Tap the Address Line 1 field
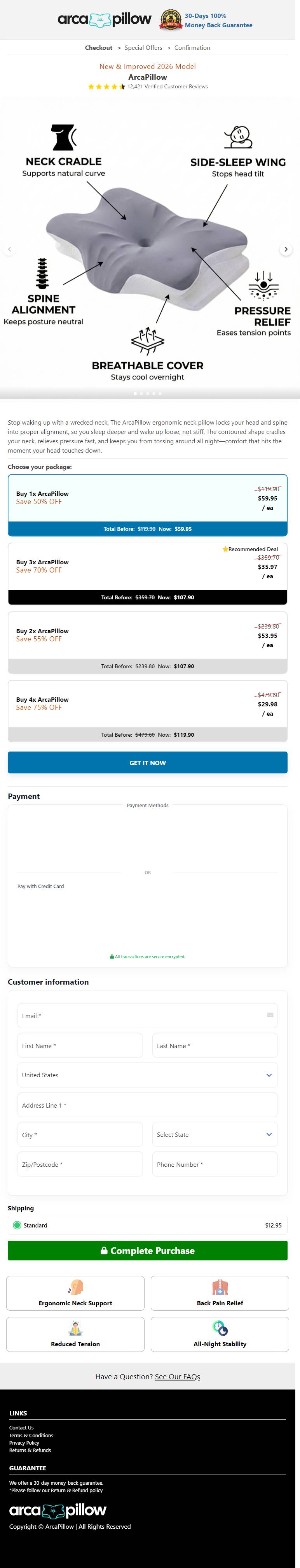 tap(147, 1105)
